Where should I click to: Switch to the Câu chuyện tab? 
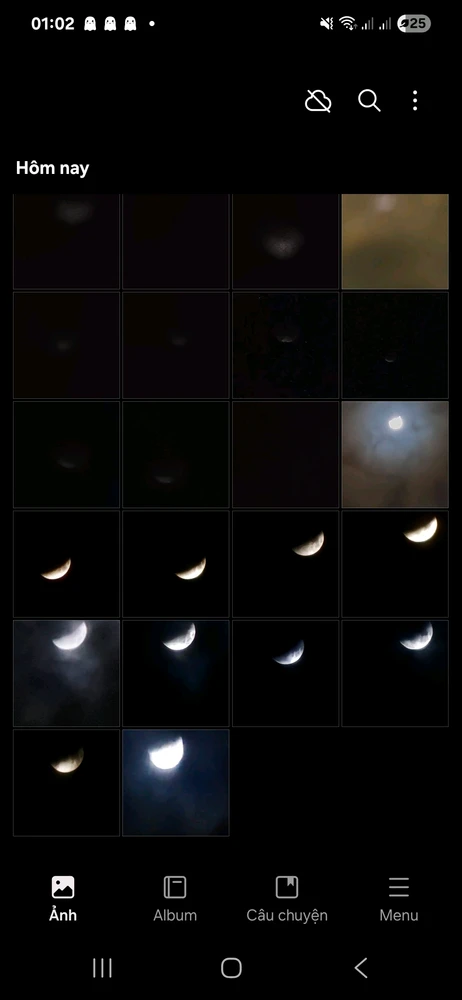click(287, 899)
